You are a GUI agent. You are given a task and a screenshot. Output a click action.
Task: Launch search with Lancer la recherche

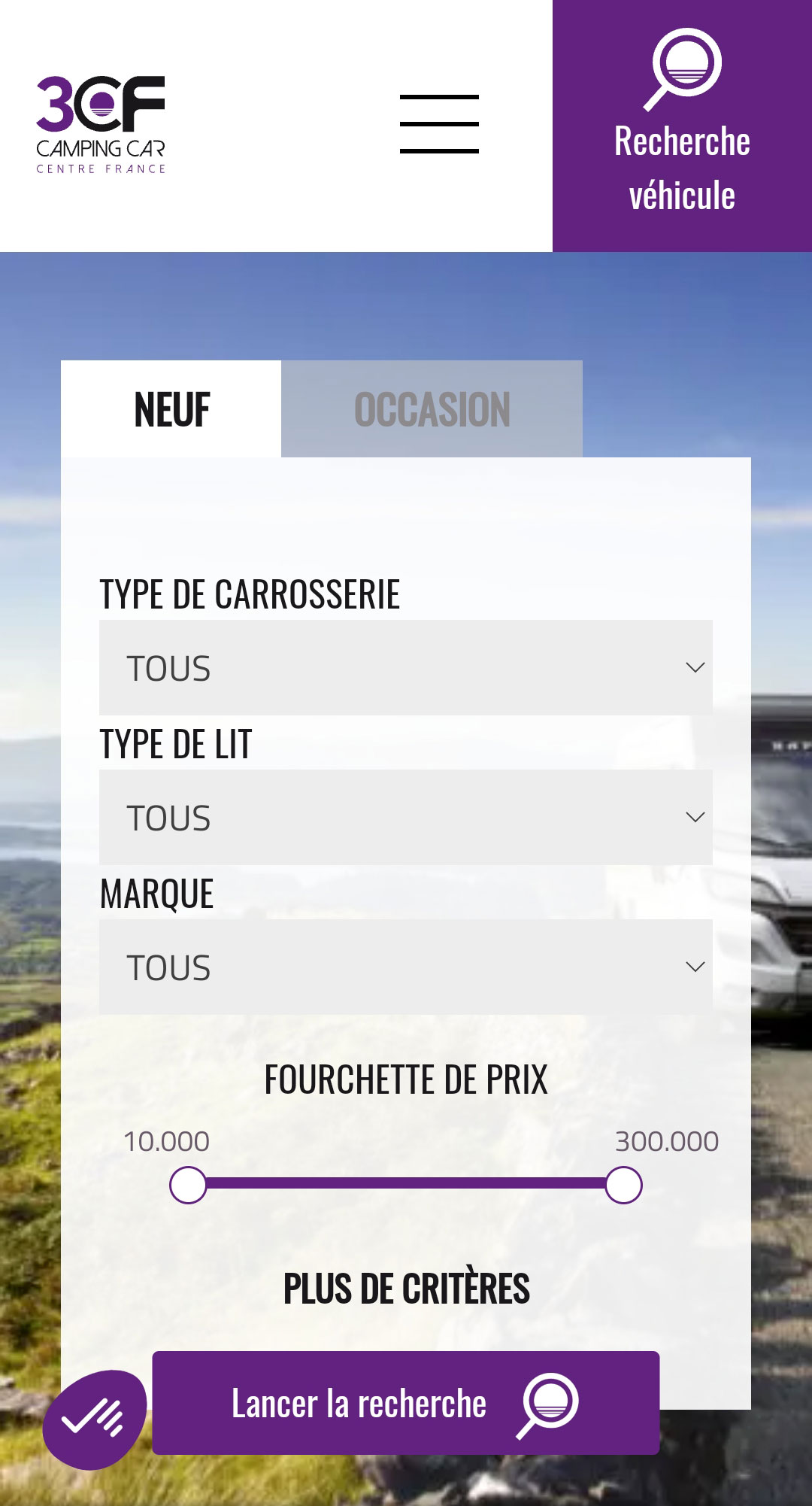405,1403
